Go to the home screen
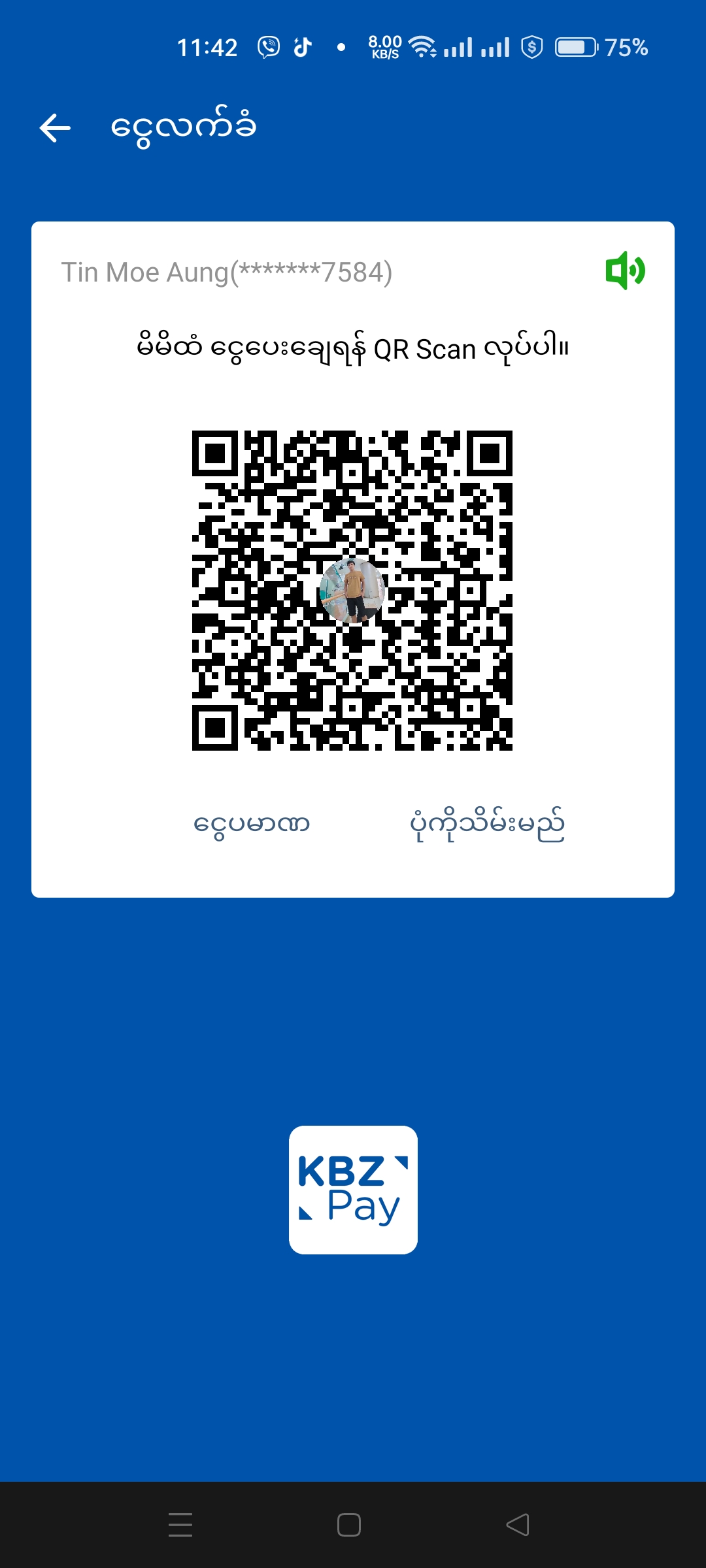The image size is (706, 1568). tap(349, 1524)
